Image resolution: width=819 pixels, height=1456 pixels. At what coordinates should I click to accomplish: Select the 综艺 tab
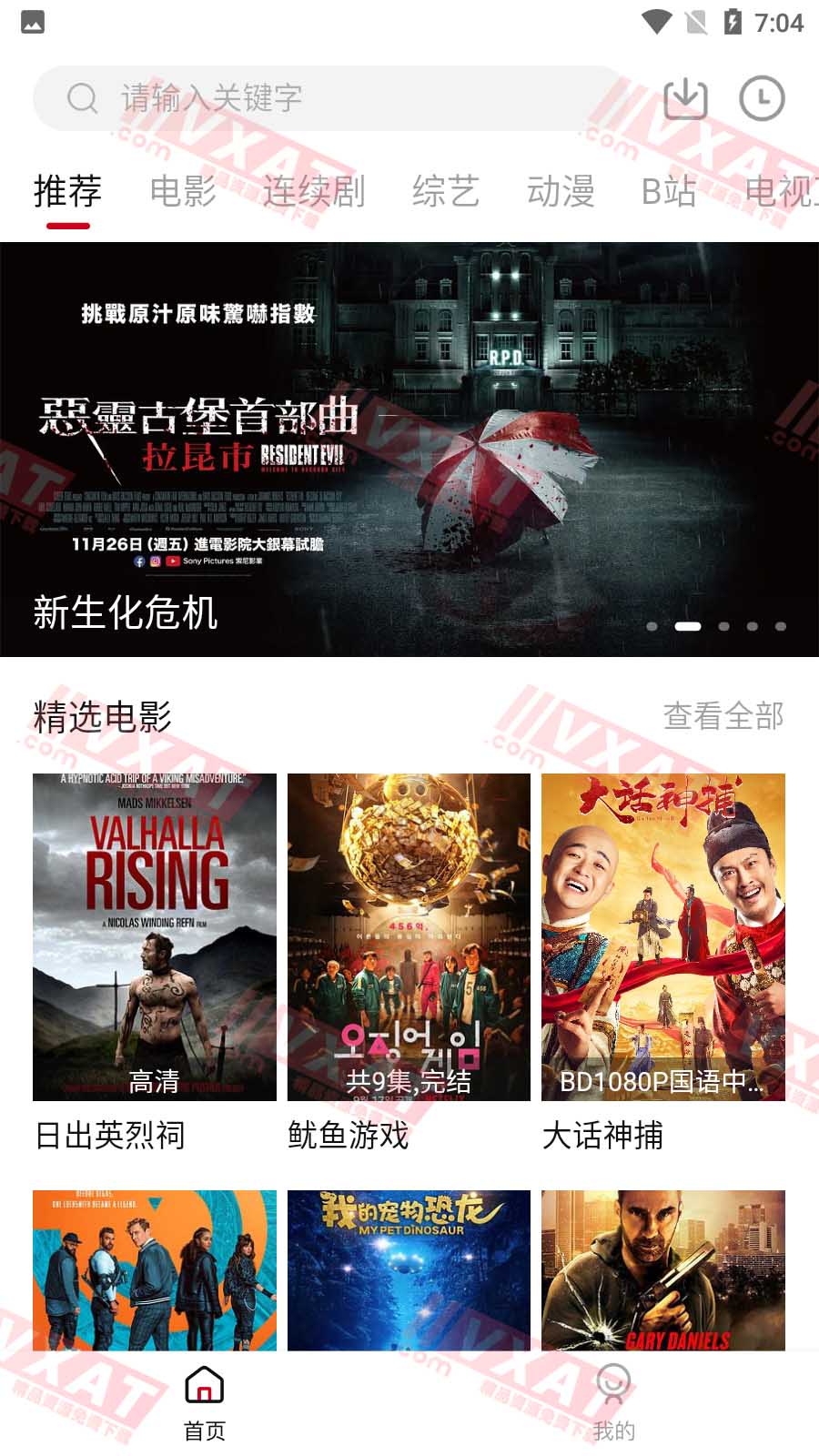pos(445,192)
